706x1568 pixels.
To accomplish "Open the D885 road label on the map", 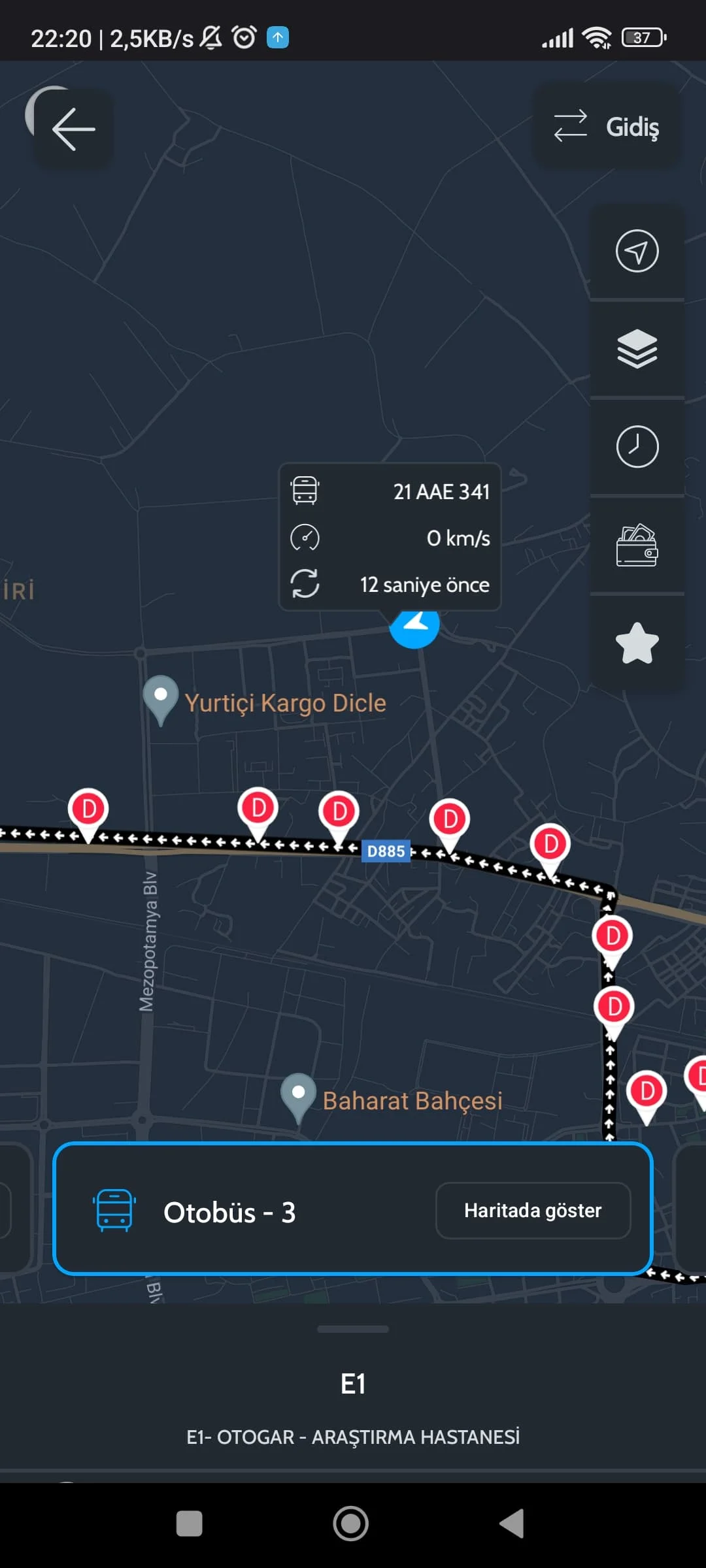I will 386,851.
